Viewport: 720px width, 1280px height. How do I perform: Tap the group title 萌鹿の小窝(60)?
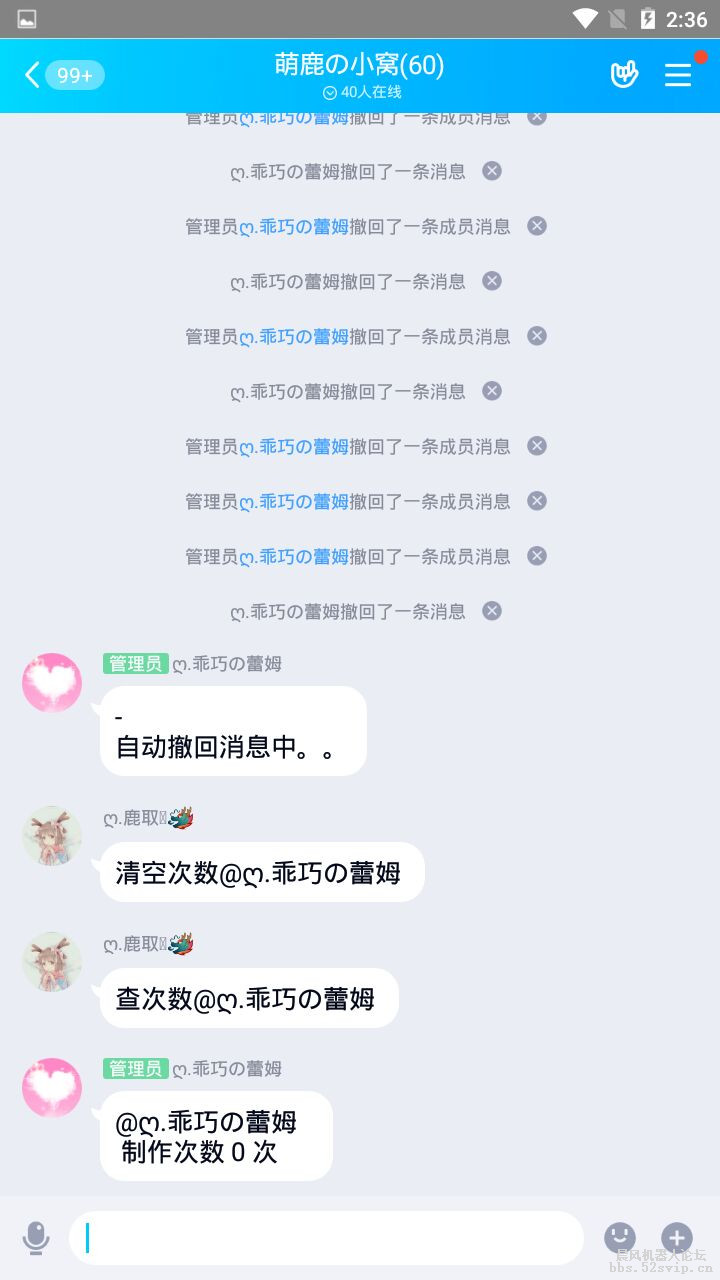[357, 64]
